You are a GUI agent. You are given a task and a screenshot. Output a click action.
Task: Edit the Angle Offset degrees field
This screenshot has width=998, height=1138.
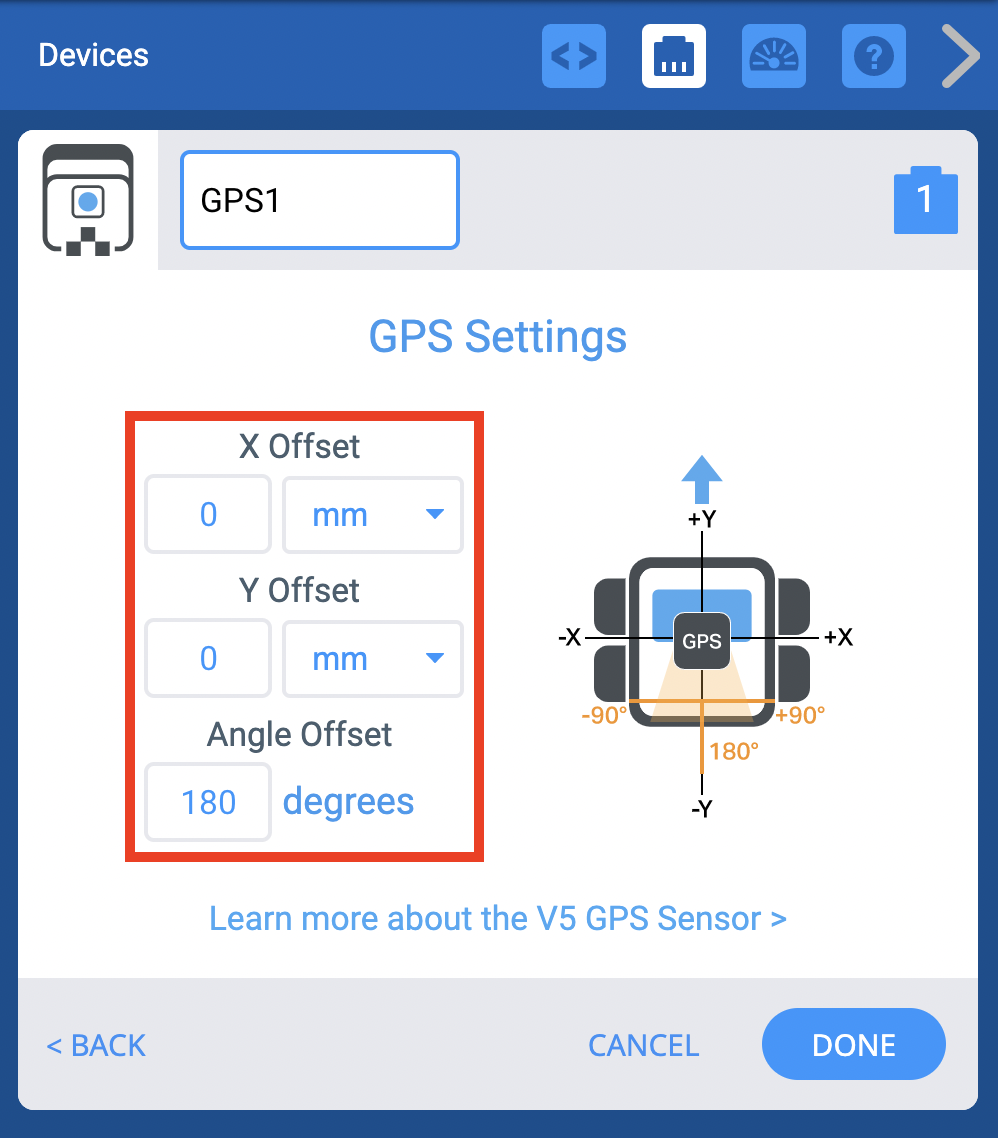tap(208, 803)
